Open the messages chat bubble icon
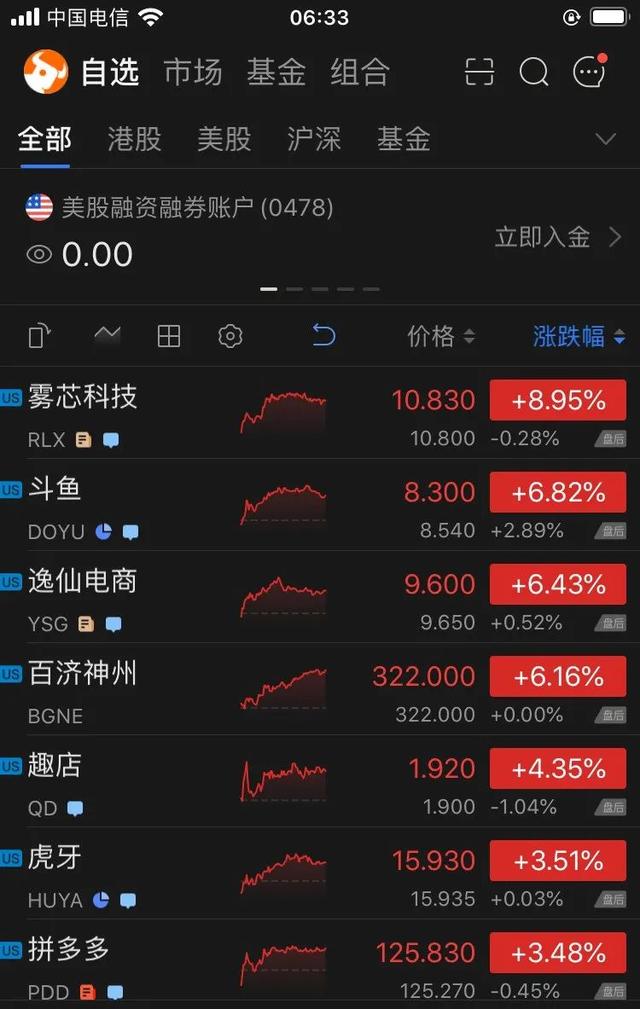This screenshot has height=1009, width=640. 589,72
